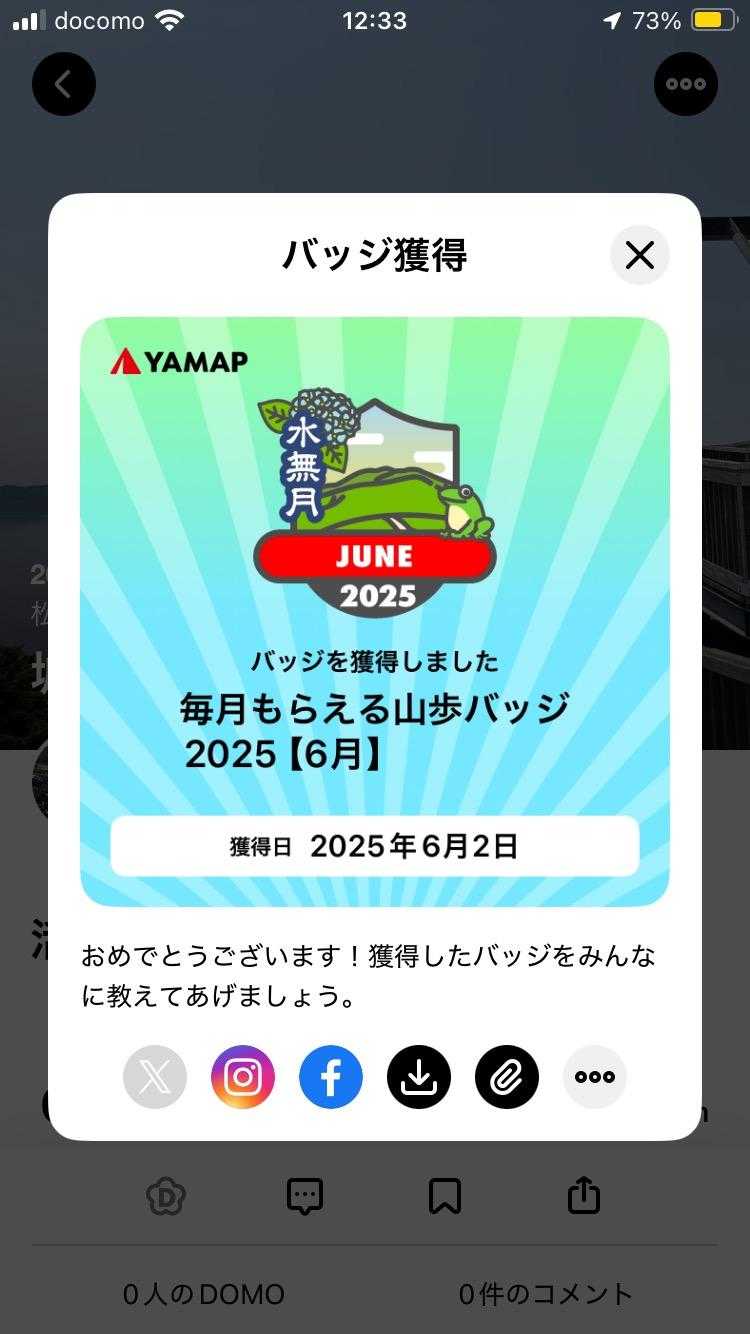Copy the badge link
The height and width of the screenshot is (1334, 750).
pos(507,1077)
